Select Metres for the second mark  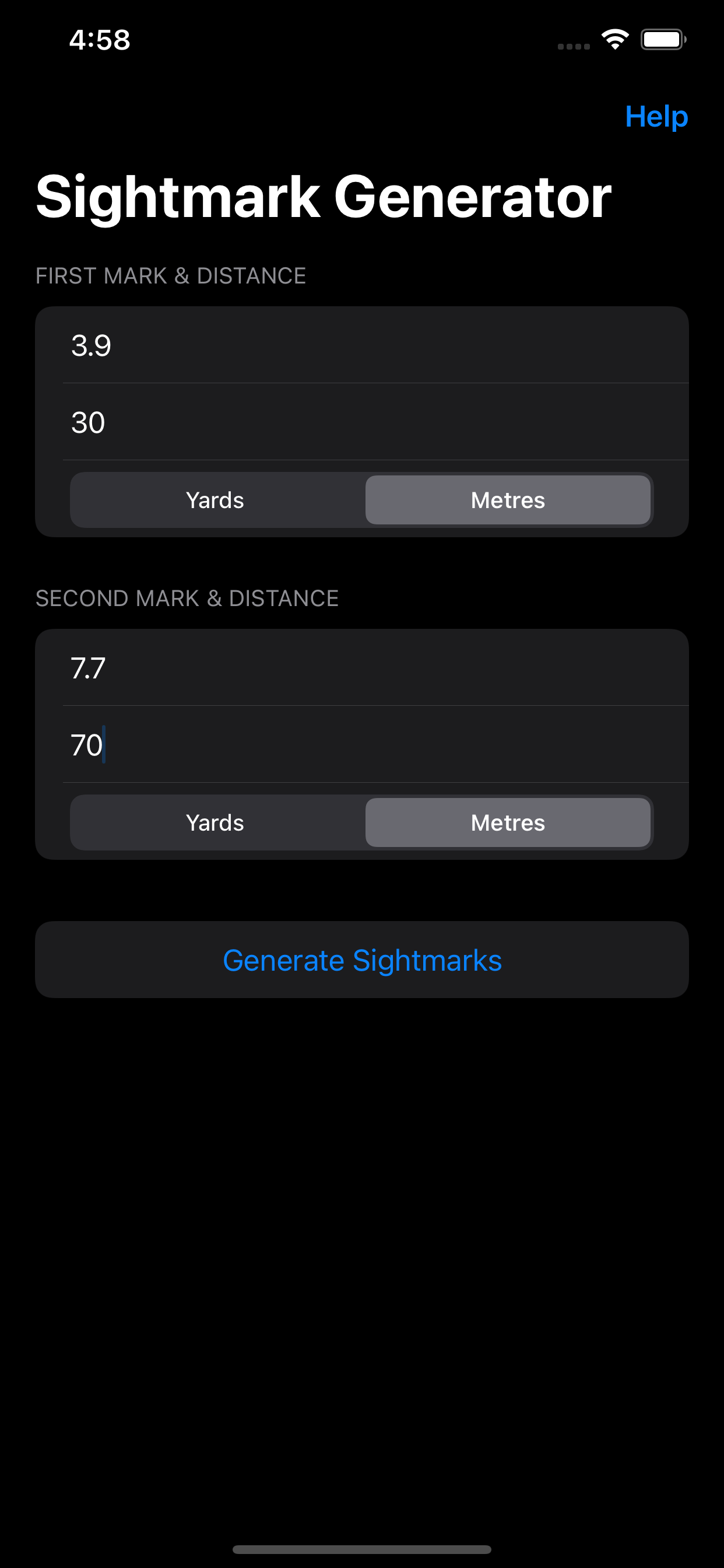[508, 822]
